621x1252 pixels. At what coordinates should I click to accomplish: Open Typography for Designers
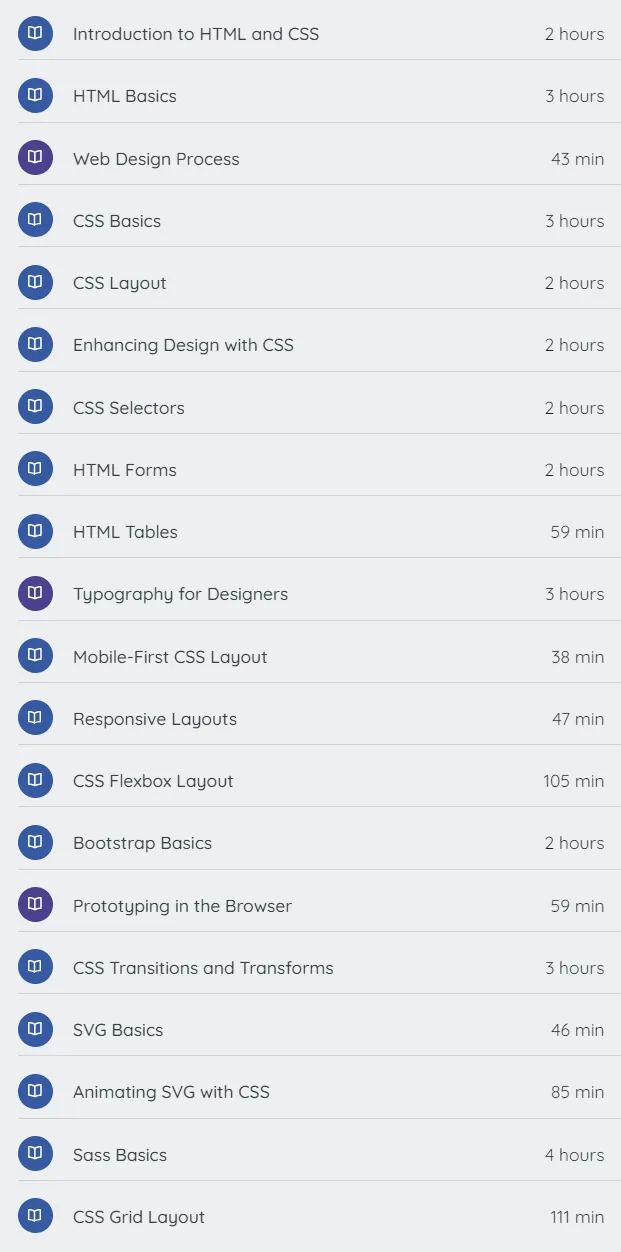tap(310, 594)
